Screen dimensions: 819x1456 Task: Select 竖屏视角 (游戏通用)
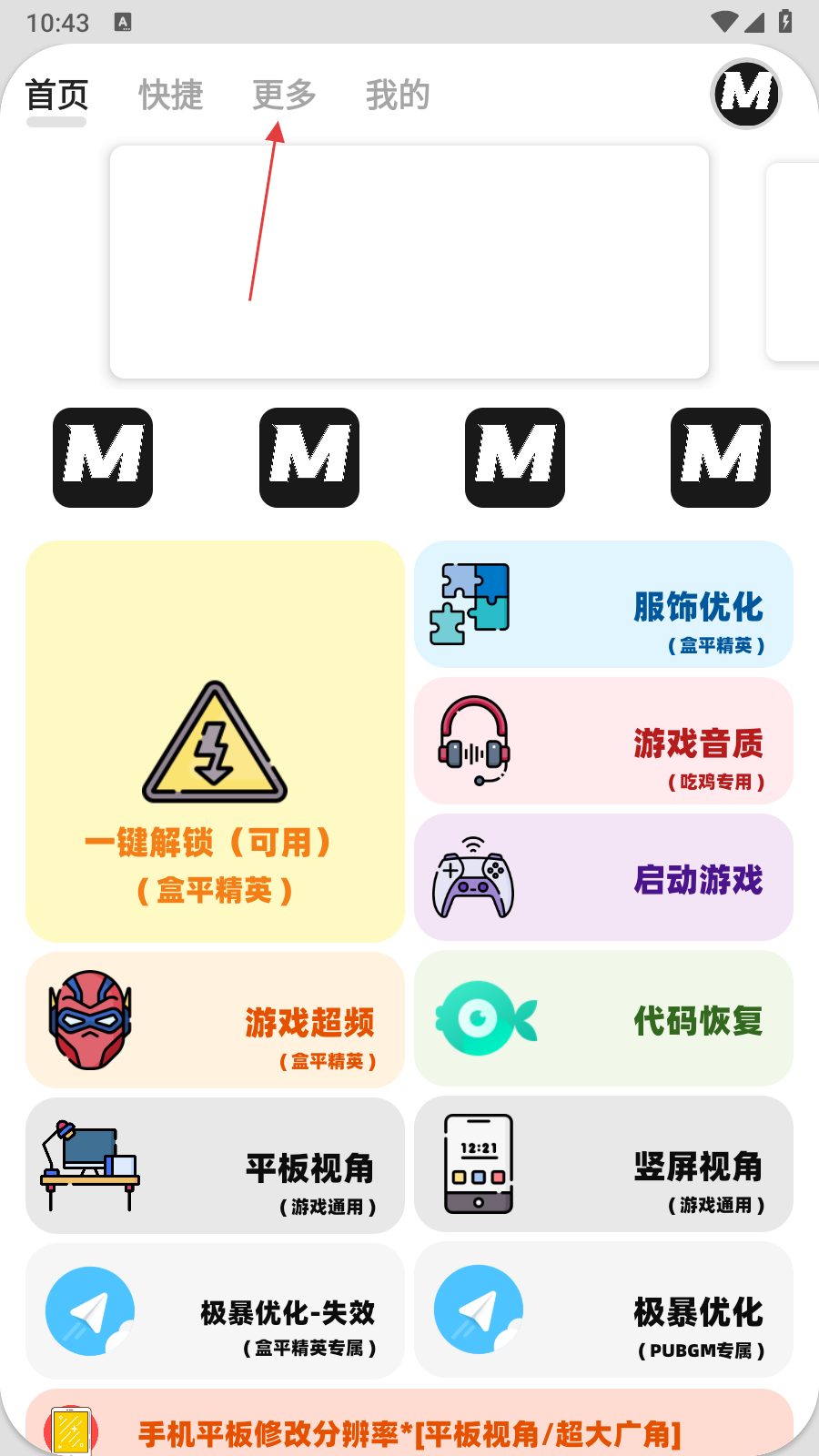[603, 1165]
